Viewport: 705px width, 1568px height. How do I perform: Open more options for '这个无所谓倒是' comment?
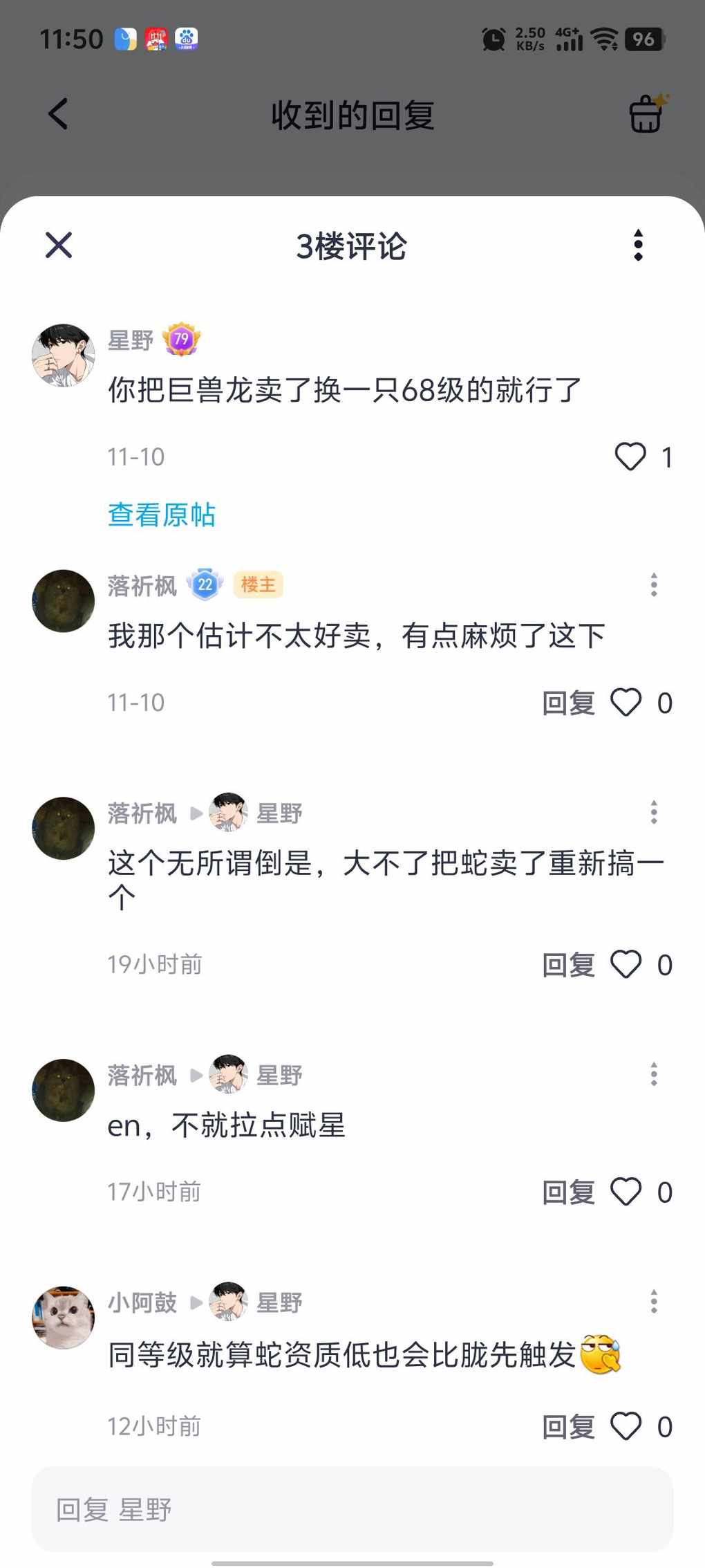pyautogui.click(x=653, y=813)
